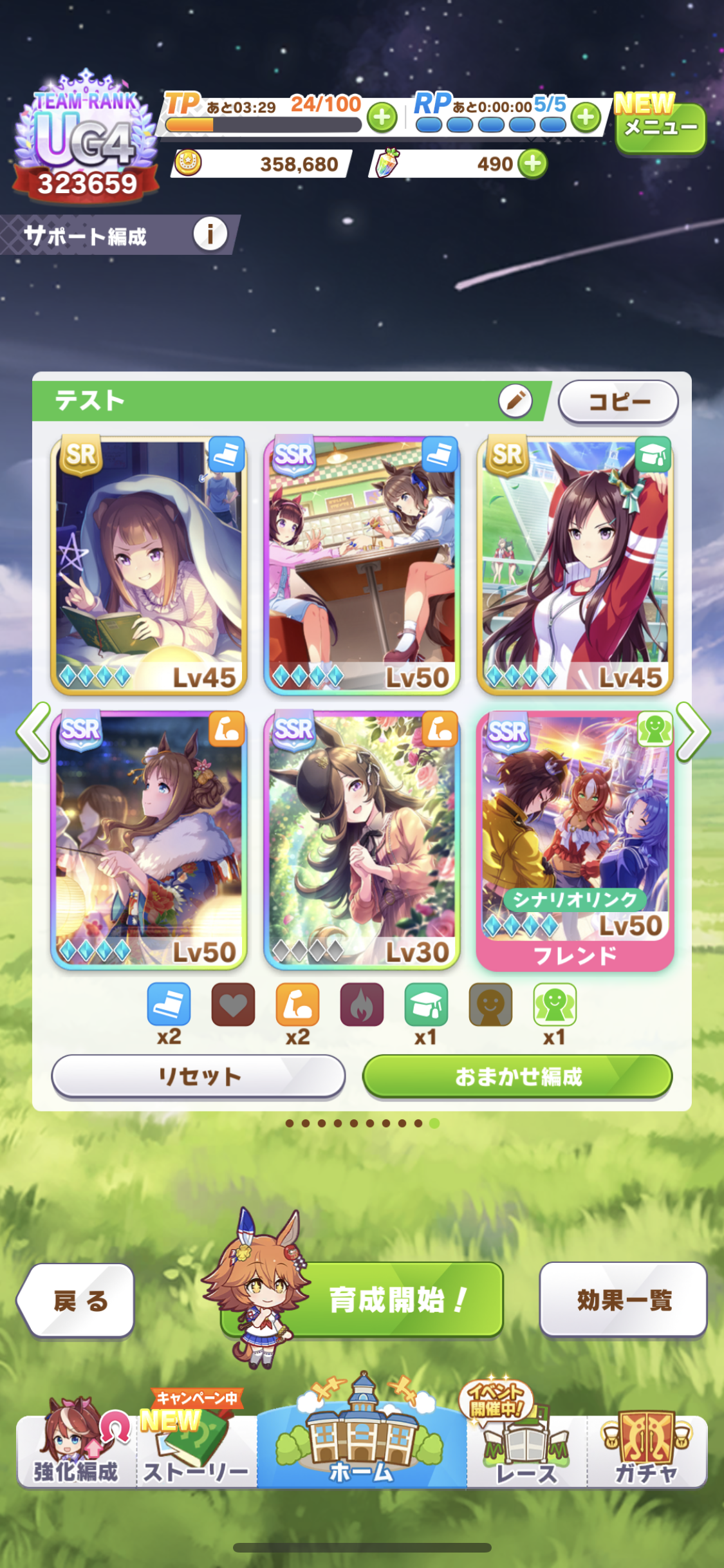Edit the deck name テスト
This screenshot has width=724, height=1568.
click(515, 401)
